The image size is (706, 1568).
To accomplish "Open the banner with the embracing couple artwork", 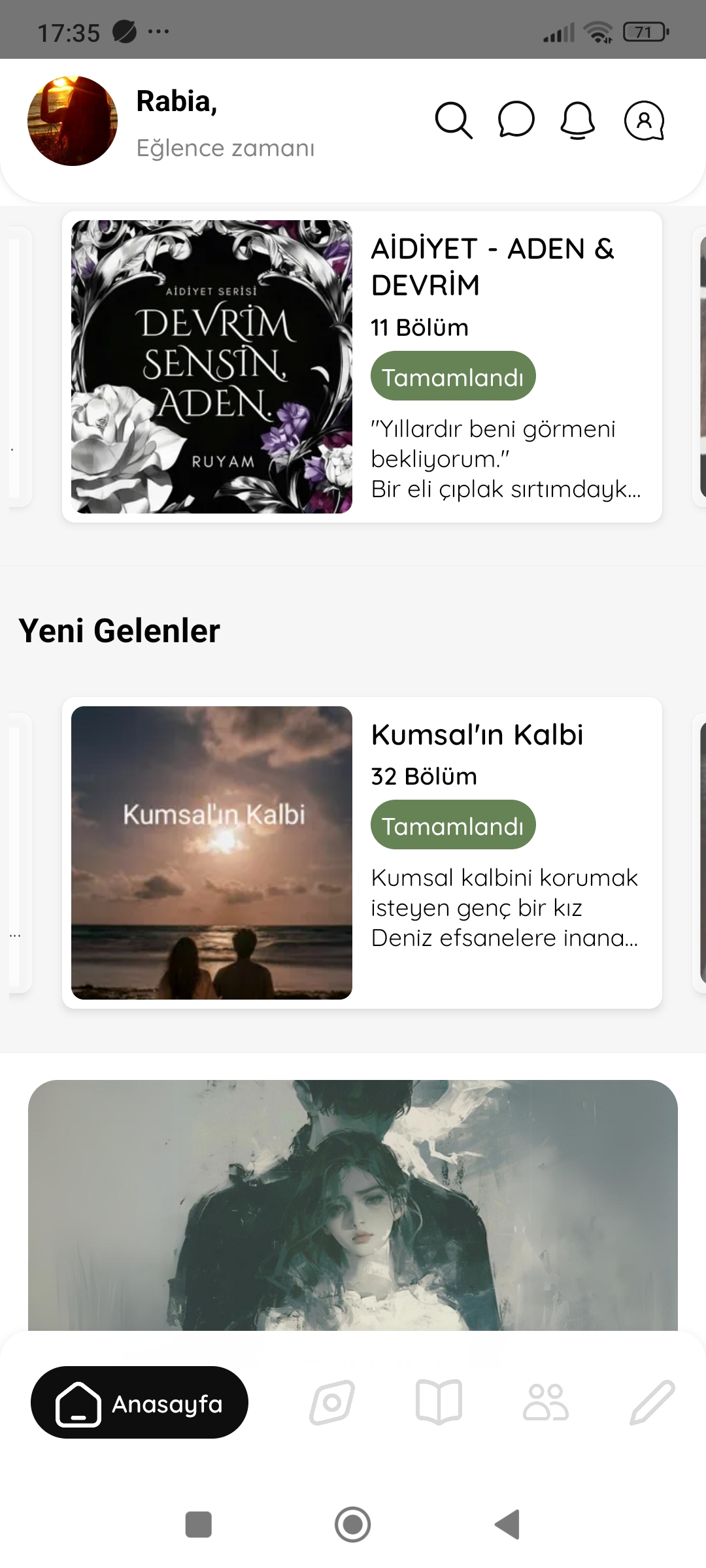I will (353, 1205).
